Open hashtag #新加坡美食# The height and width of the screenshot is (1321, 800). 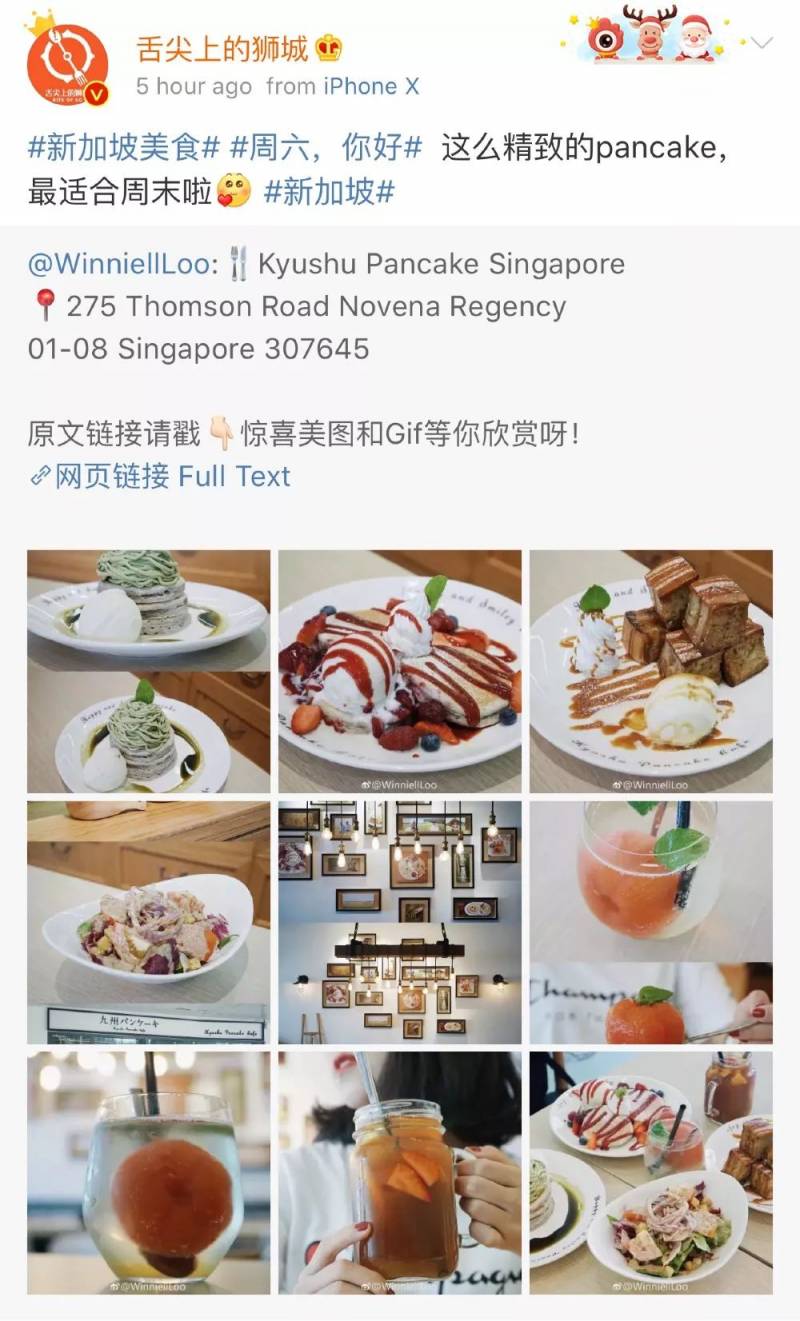coord(123,150)
